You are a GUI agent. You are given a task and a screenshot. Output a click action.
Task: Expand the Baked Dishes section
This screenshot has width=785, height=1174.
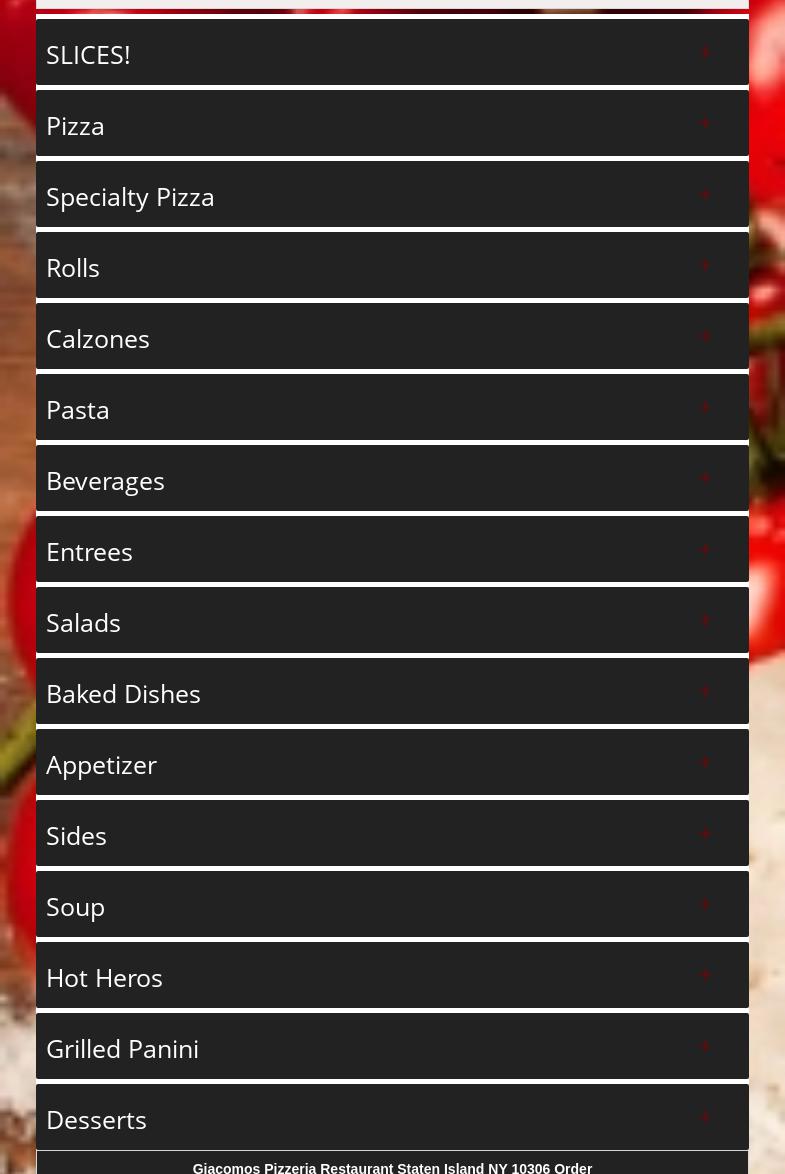click(392, 693)
